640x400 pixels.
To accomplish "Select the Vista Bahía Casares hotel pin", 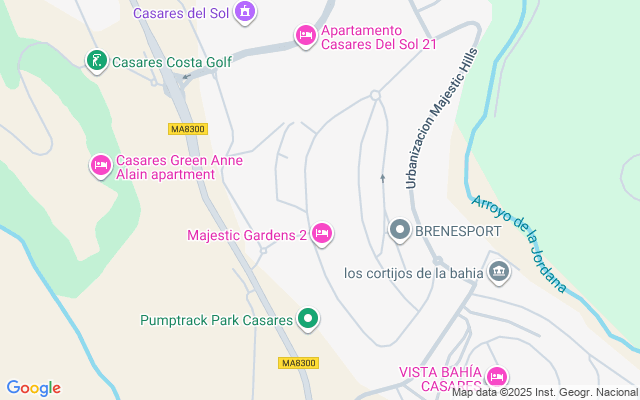I will pyautogui.click(x=497, y=377).
